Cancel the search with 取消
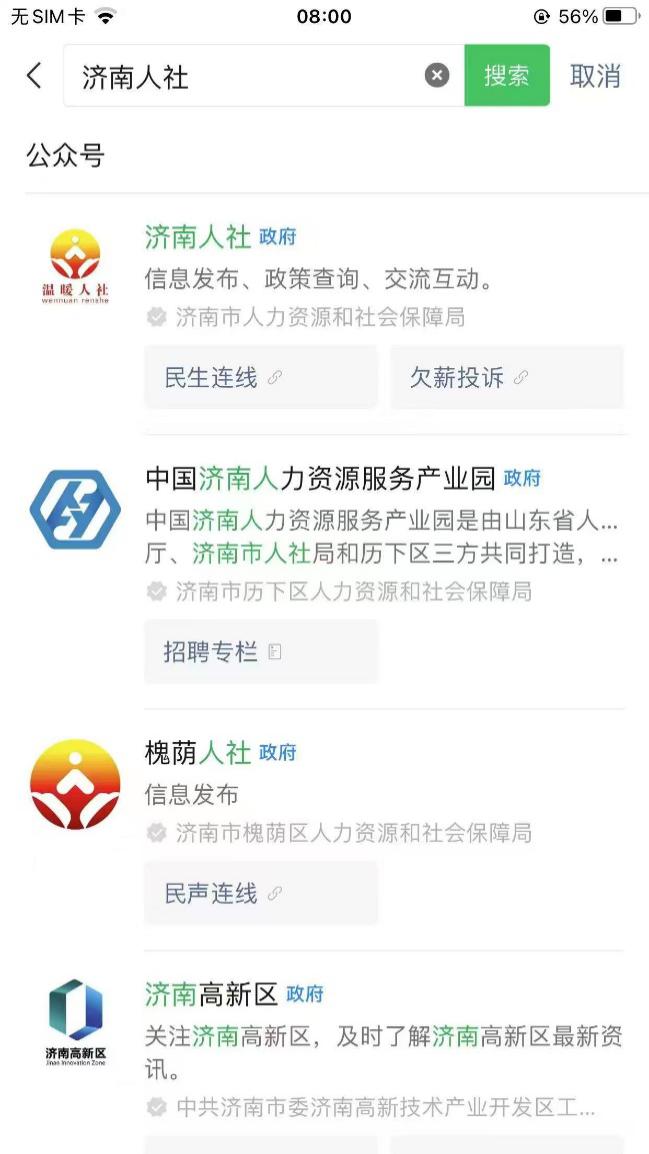The image size is (649, 1154). click(595, 76)
